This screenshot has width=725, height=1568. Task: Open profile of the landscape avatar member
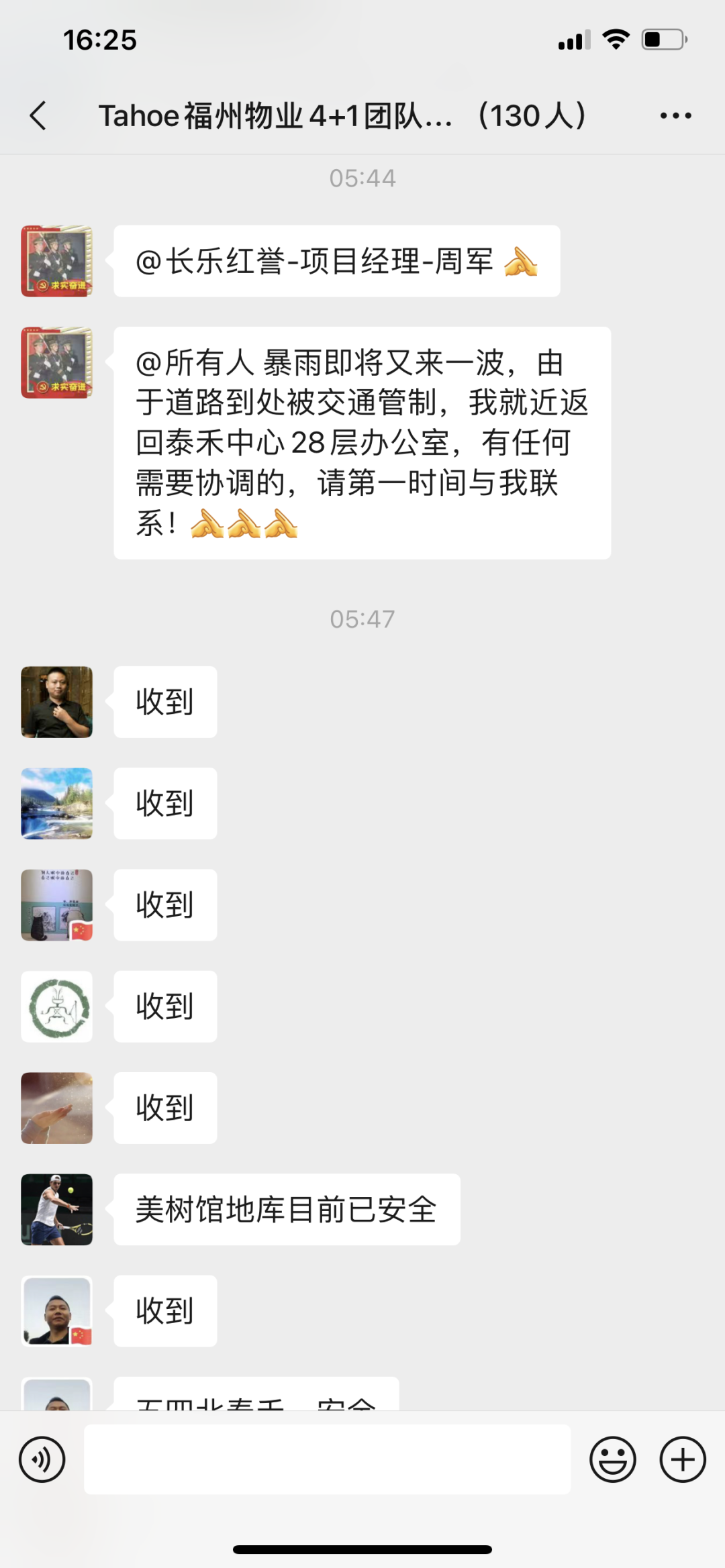(57, 803)
